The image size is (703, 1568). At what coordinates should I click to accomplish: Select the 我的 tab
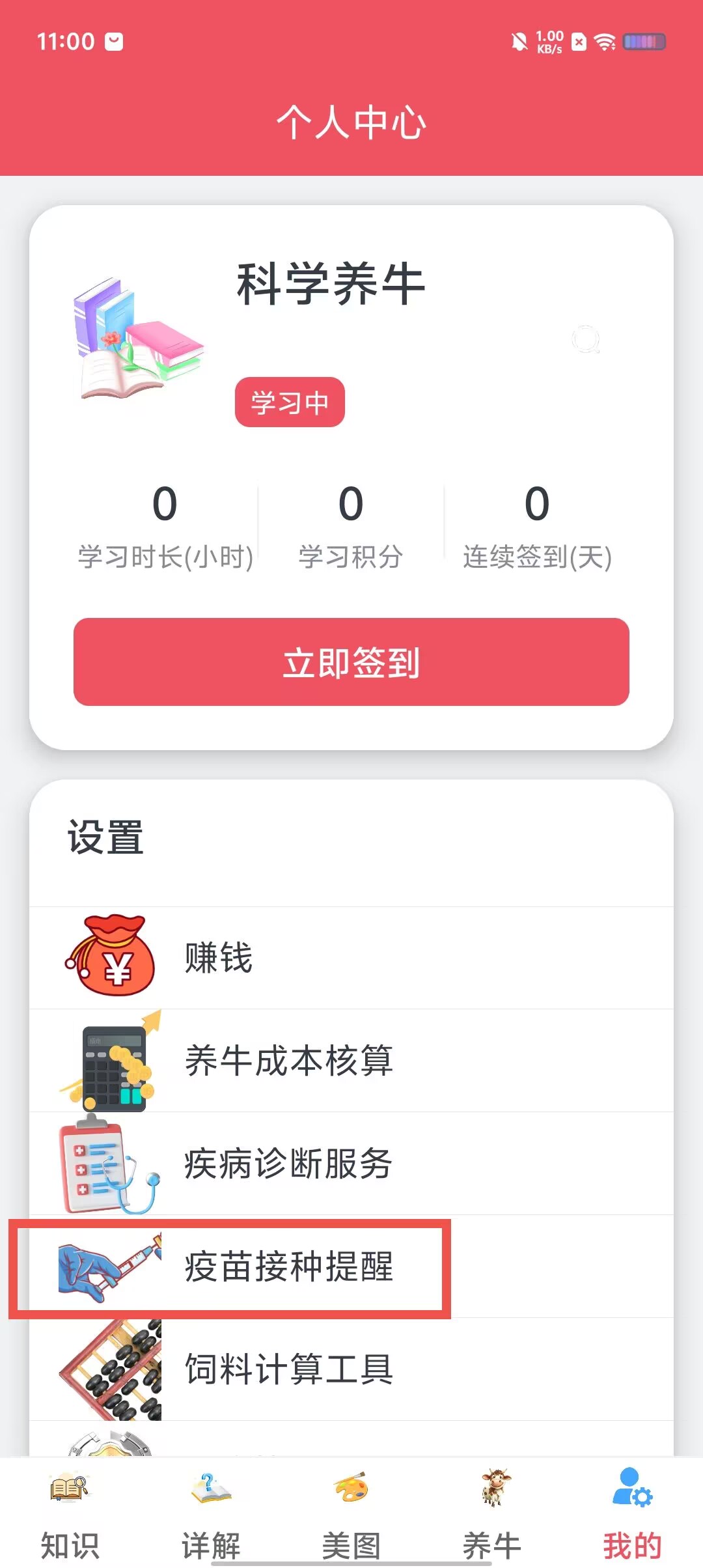[x=632, y=1512]
